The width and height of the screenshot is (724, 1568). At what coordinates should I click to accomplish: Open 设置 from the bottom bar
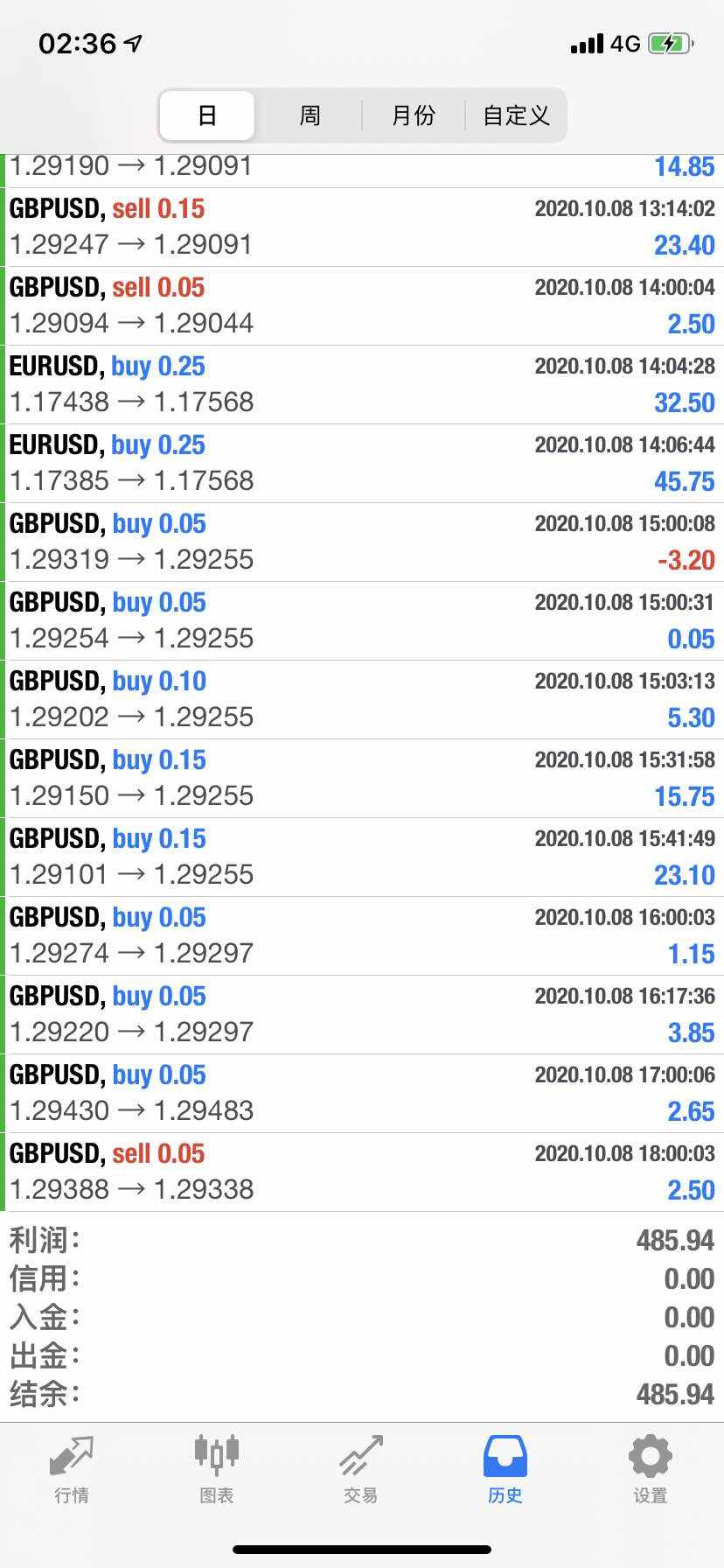[x=651, y=1470]
